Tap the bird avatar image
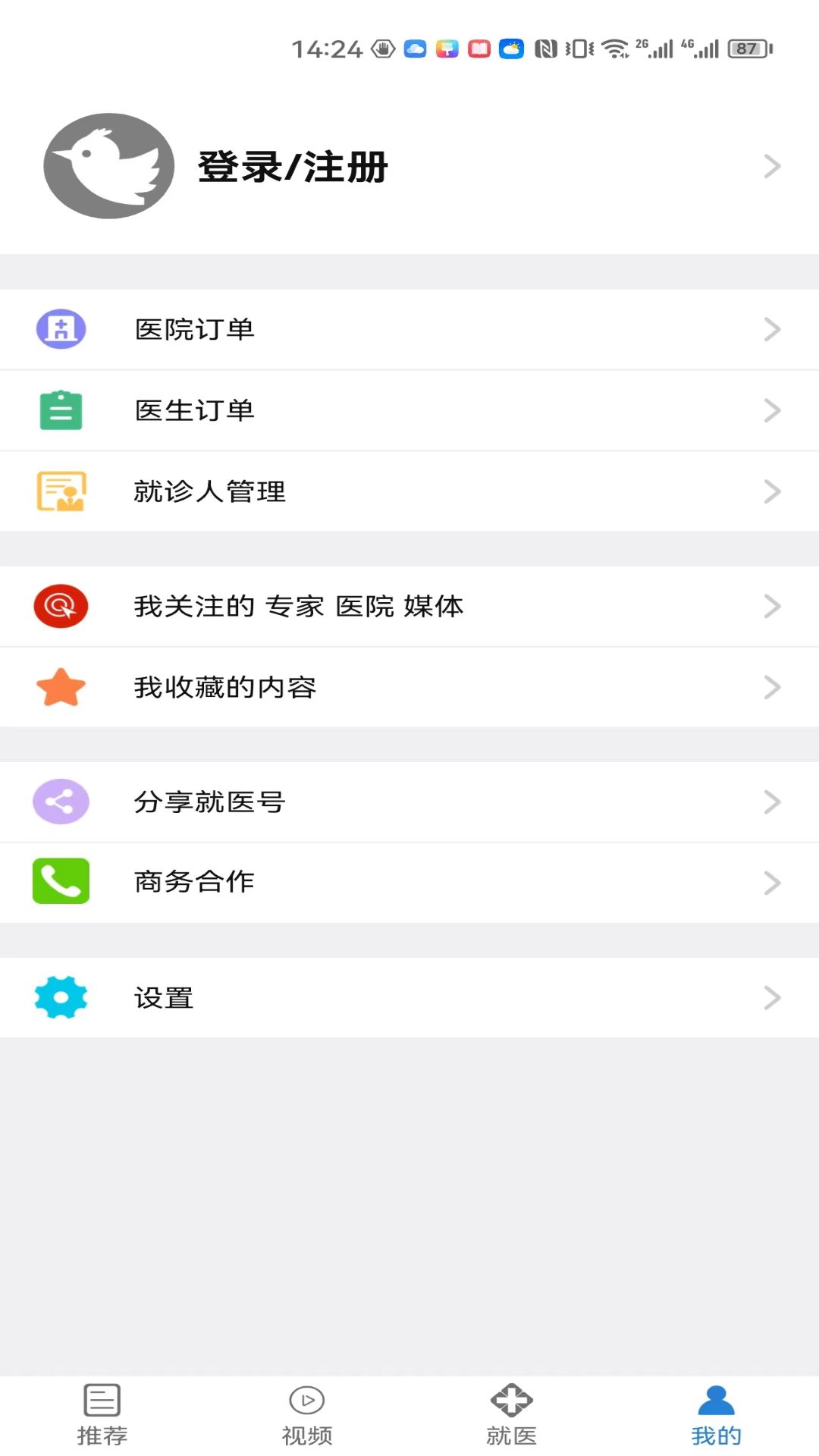This screenshot has height=1456, width=819. point(110,167)
